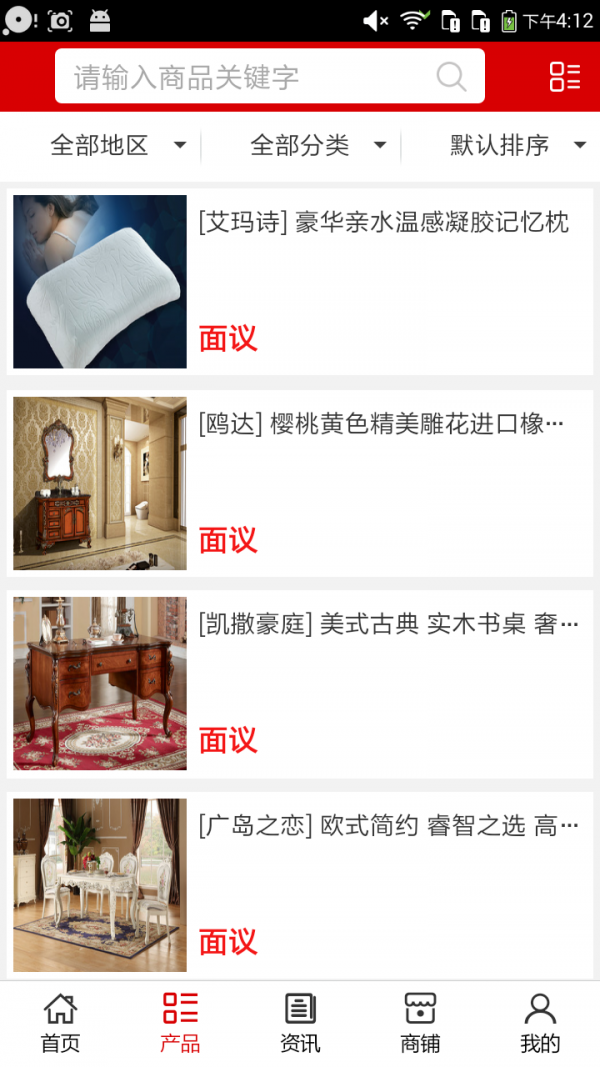Open the category list icon in the top bar
Viewport: 600px width, 1067px height.
(x=564, y=77)
